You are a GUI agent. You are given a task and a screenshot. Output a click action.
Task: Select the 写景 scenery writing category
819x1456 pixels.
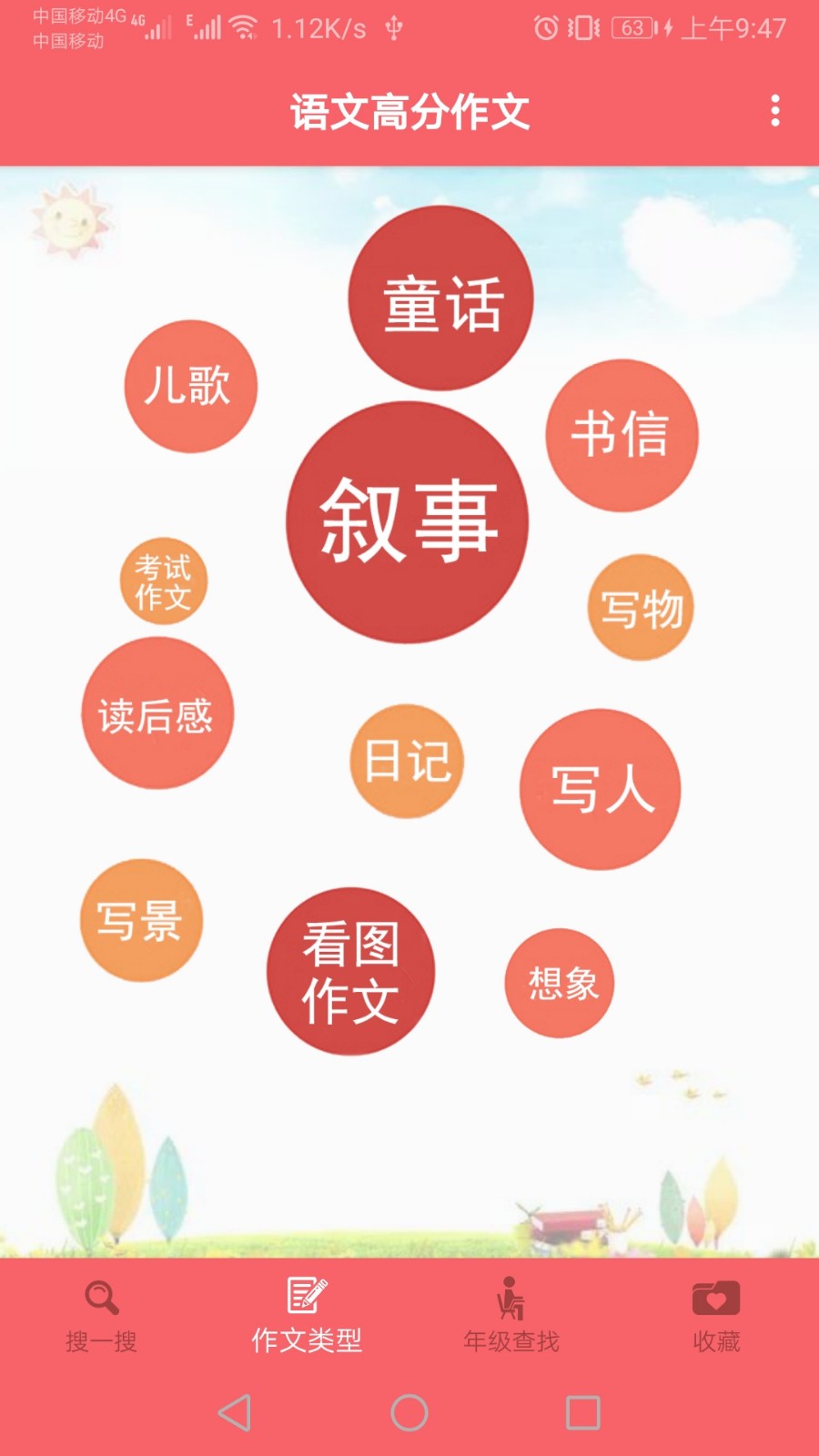(141, 919)
